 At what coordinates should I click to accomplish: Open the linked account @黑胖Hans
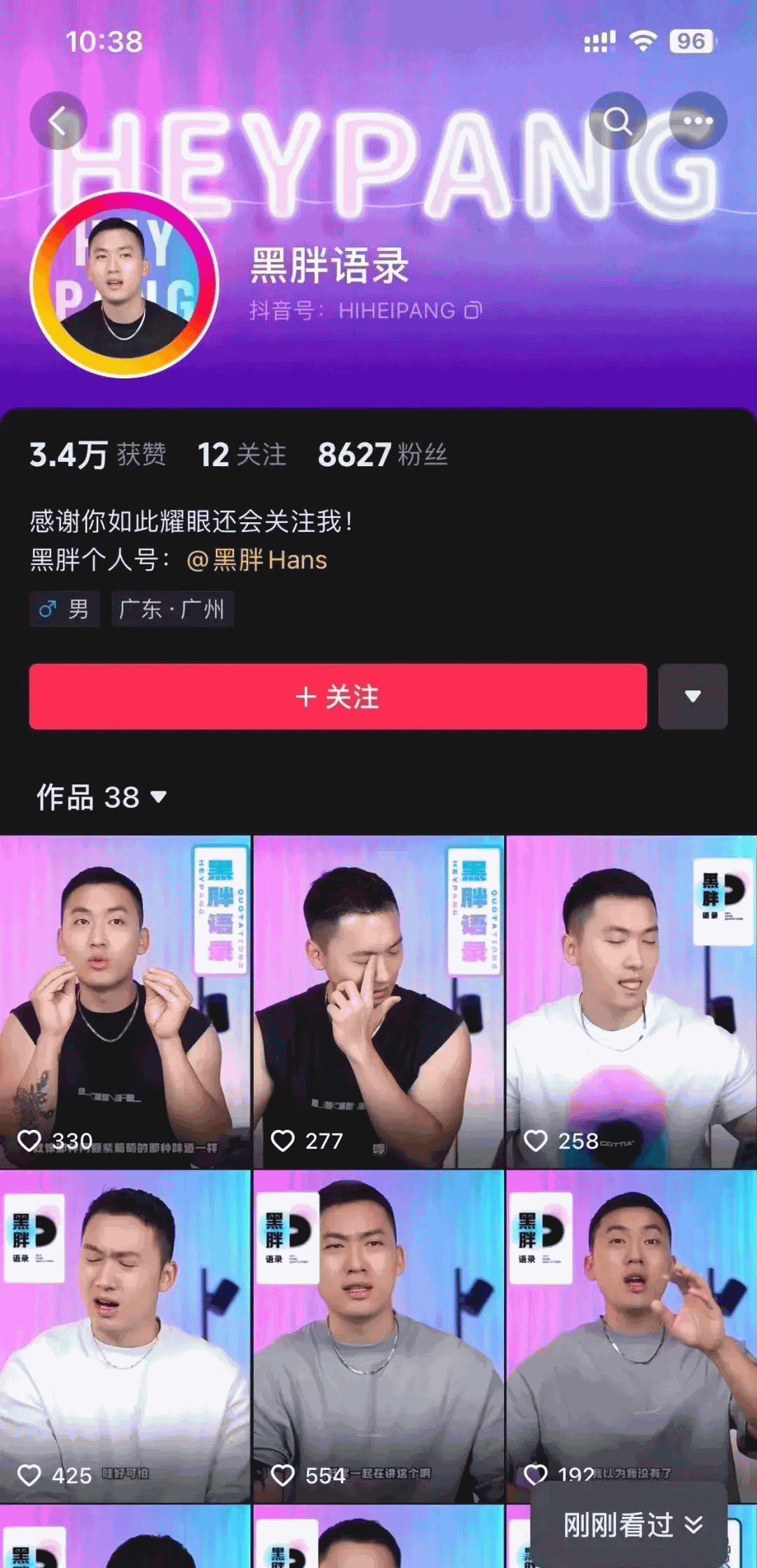pos(257,561)
